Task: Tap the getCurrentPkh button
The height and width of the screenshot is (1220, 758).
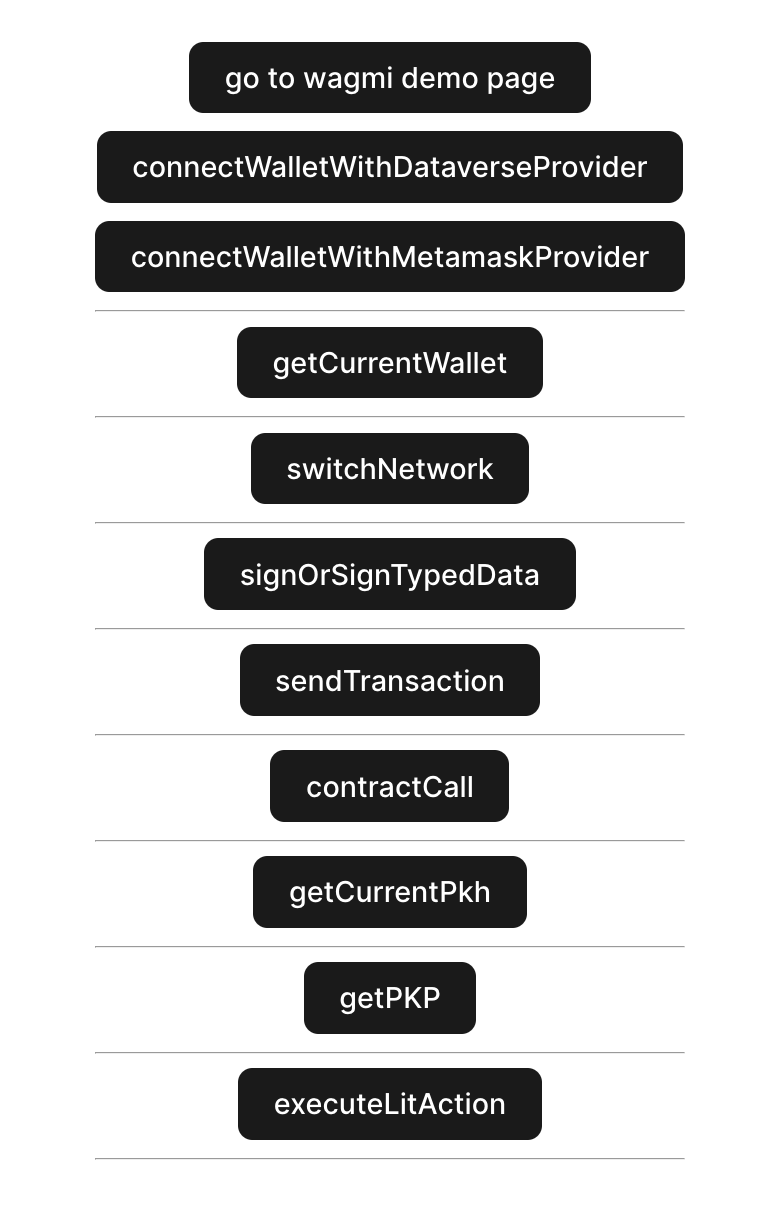Action: 389,892
